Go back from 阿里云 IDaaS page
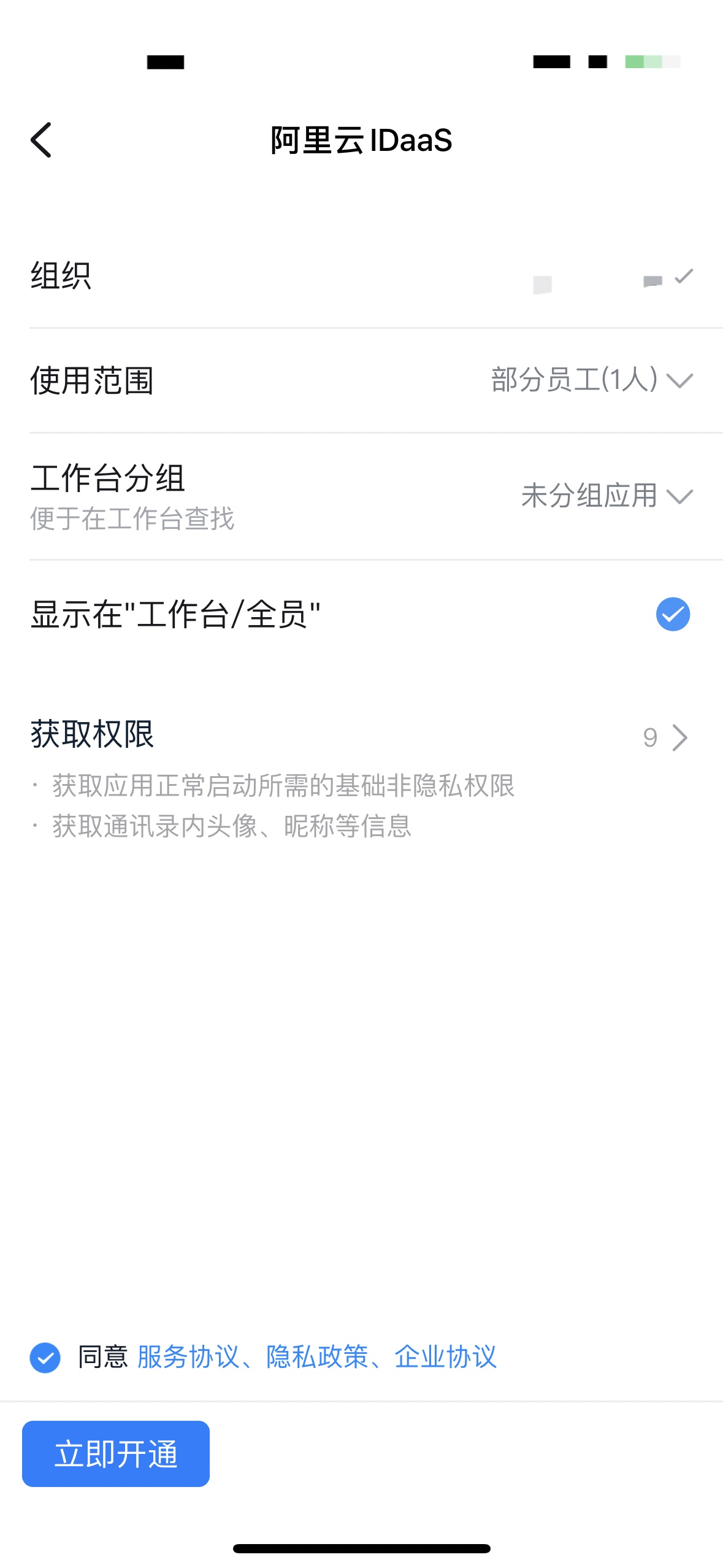 [x=41, y=140]
